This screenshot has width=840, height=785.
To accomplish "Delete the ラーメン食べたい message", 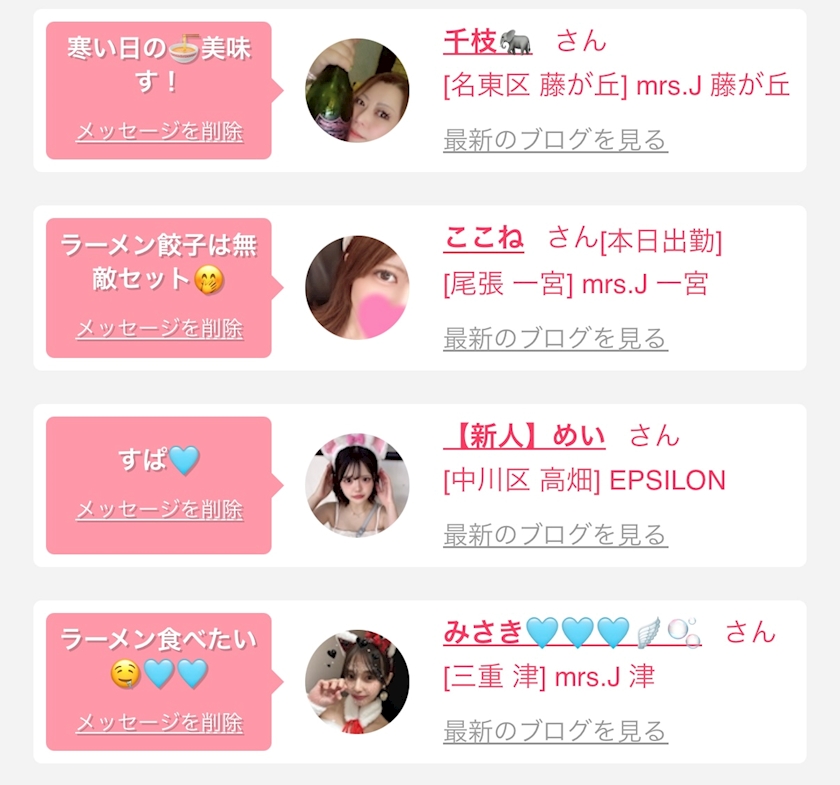I will [159, 722].
